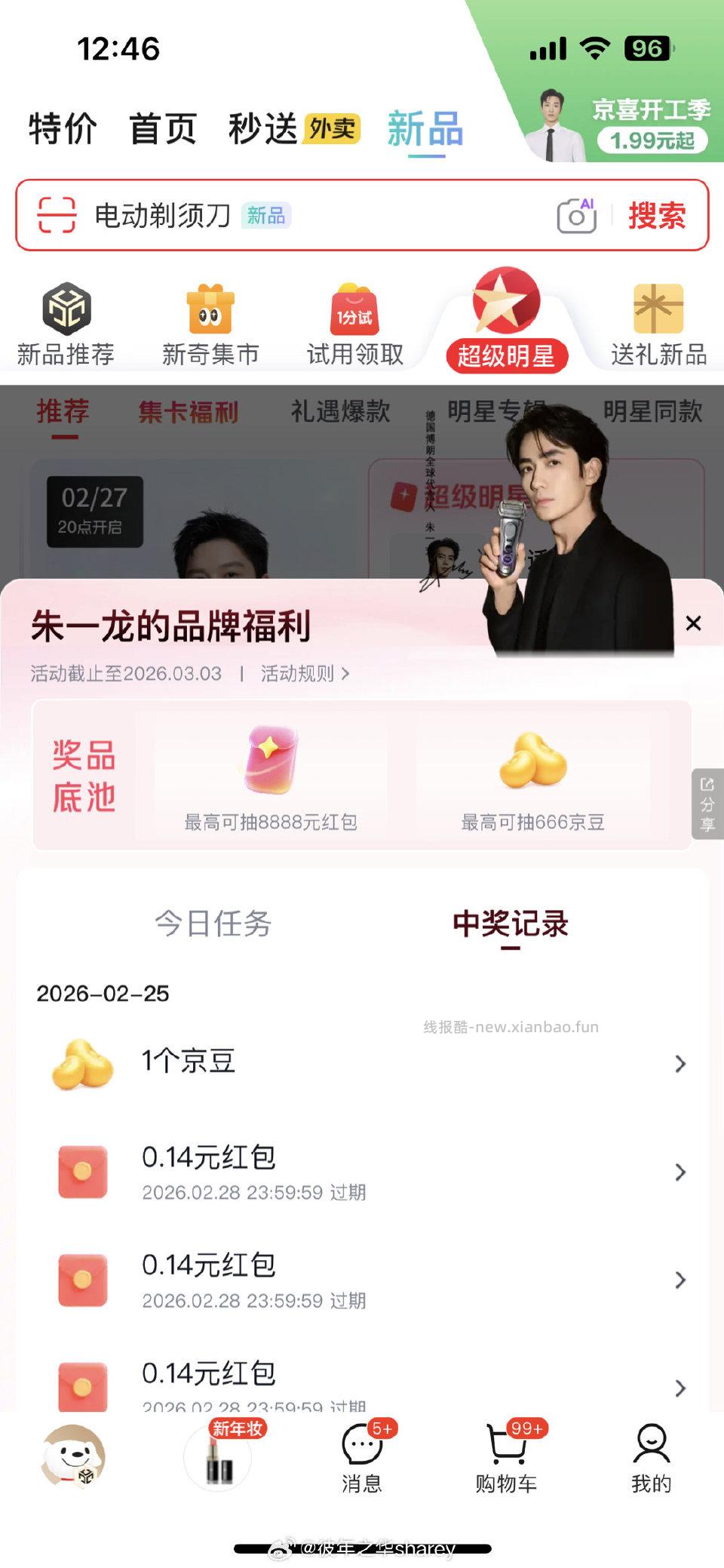Select the 新奇集市 category

(210, 324)
